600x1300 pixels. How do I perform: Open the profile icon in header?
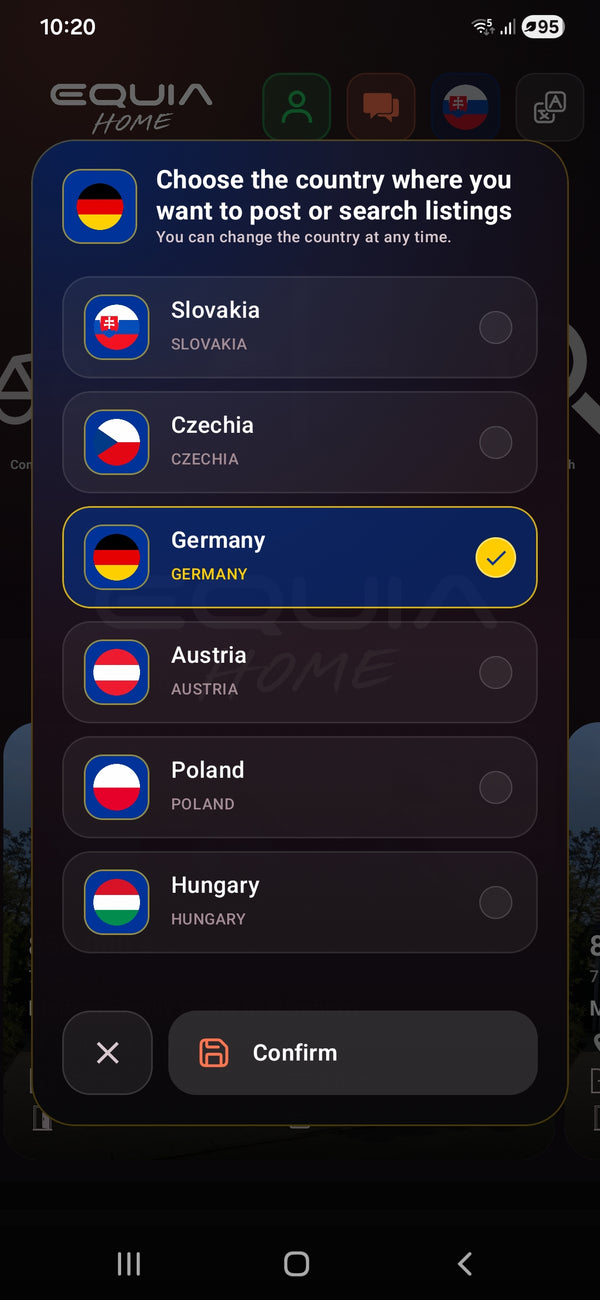click(x=297, y=107)
